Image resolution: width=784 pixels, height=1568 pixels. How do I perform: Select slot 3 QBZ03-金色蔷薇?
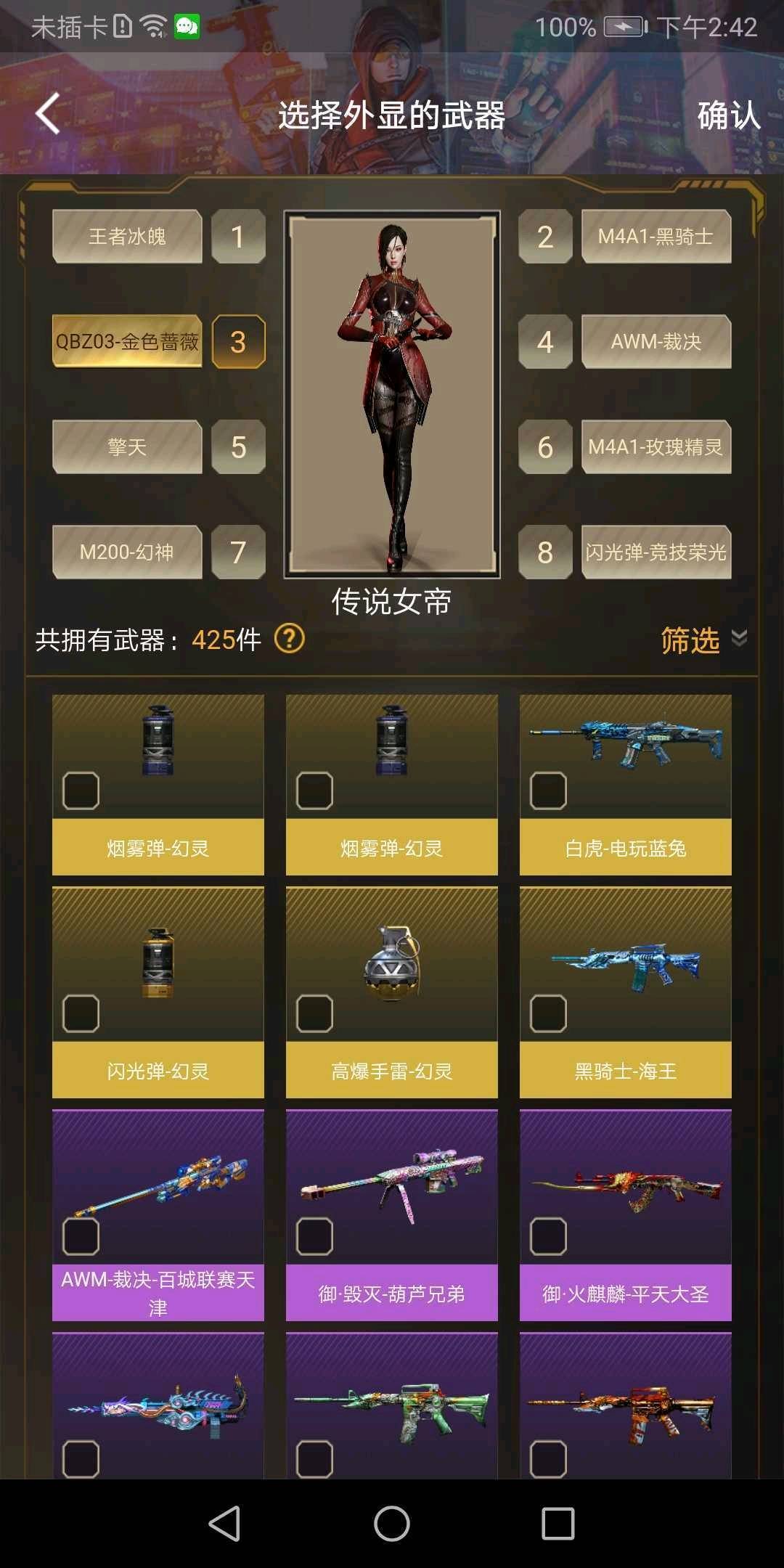tap(127, 341)
